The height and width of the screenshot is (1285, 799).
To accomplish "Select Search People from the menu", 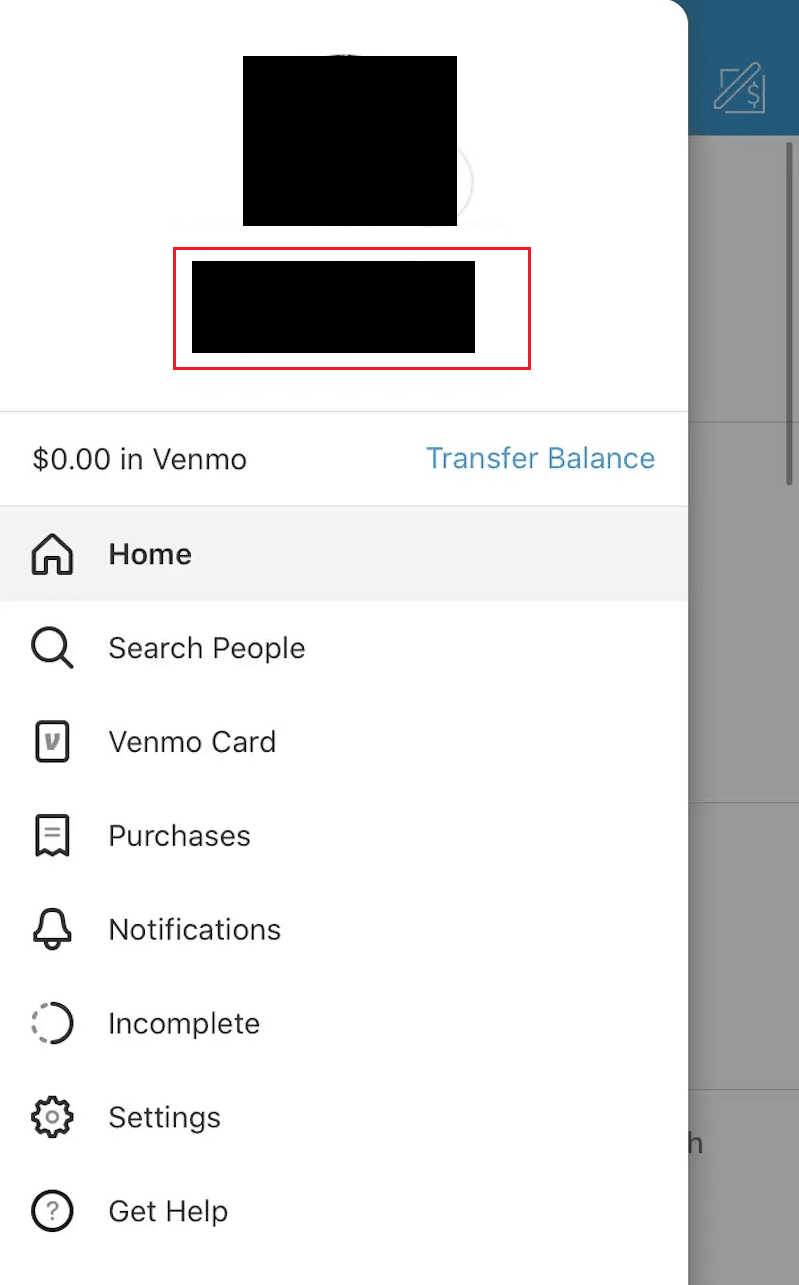I will click(206, 648).
